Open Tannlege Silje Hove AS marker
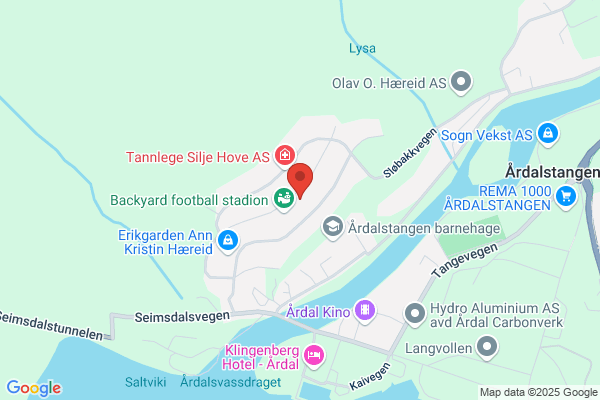This screenshot has height=400, width=600. coord(285,156)
